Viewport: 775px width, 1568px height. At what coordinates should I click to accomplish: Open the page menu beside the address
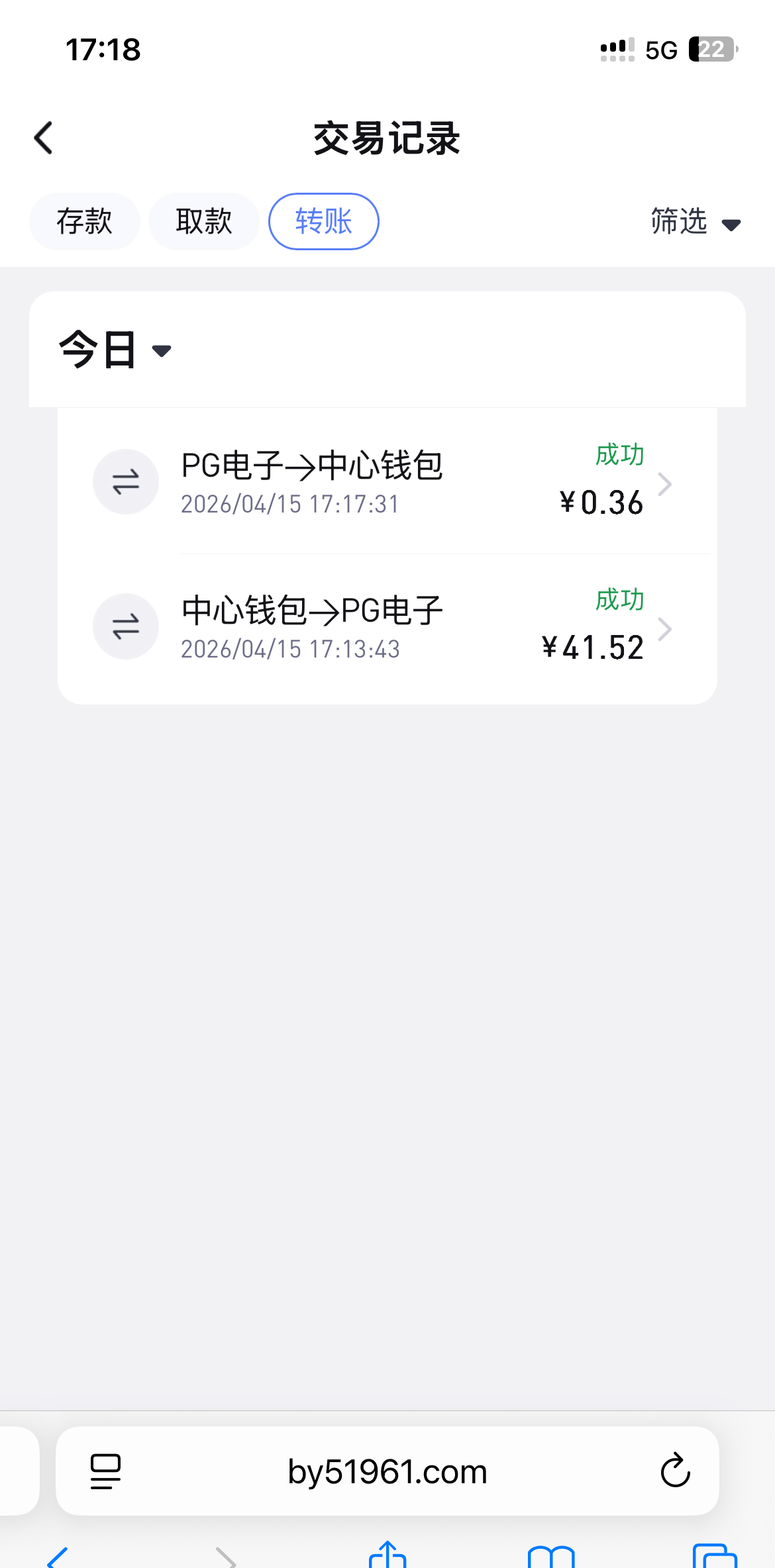[x=105, y=1471]
